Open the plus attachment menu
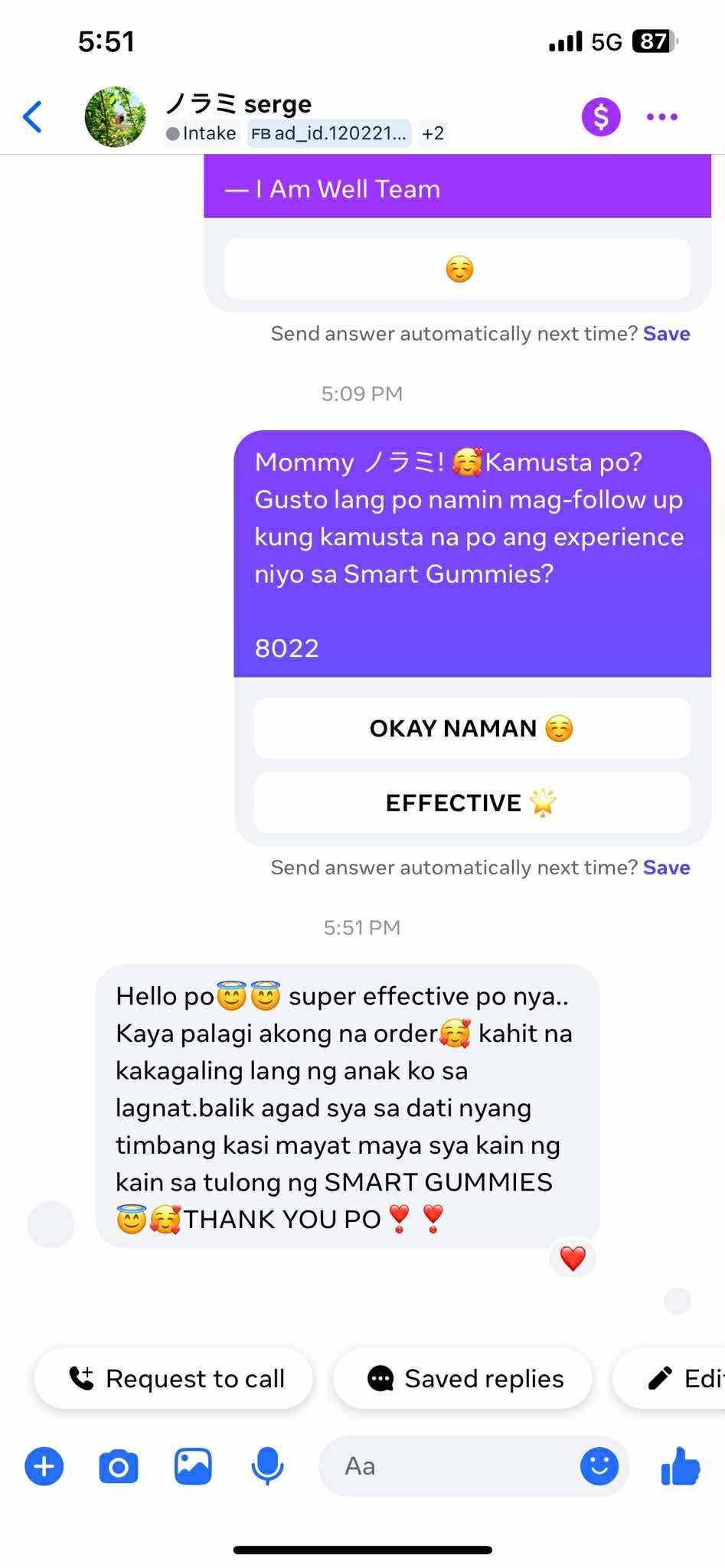Screen dimensions: 725x1568 (44, 1466)
